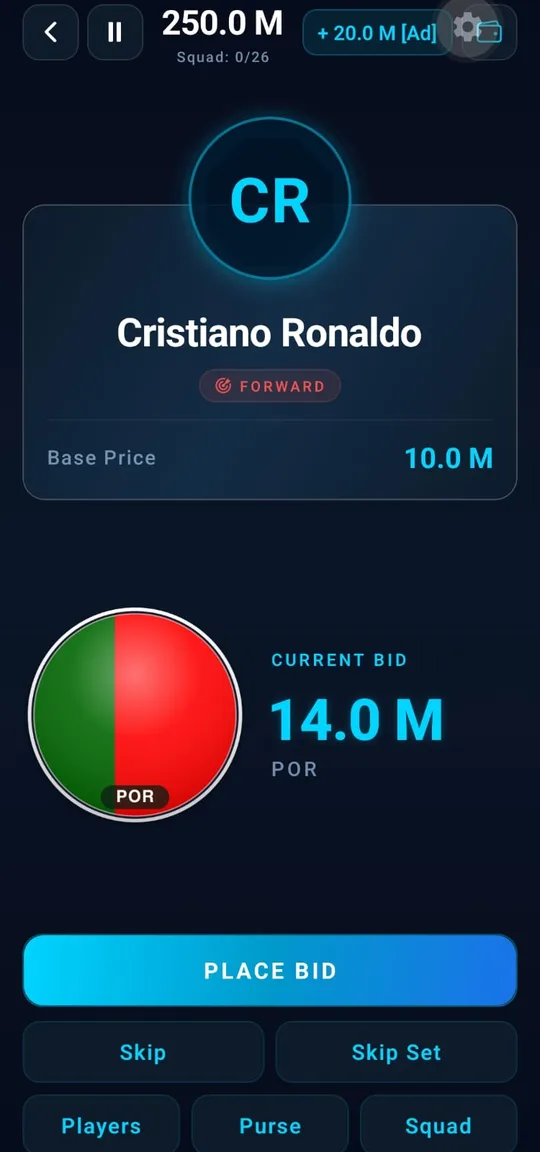
Task: Open the Players list
Action: point(101,1125)
